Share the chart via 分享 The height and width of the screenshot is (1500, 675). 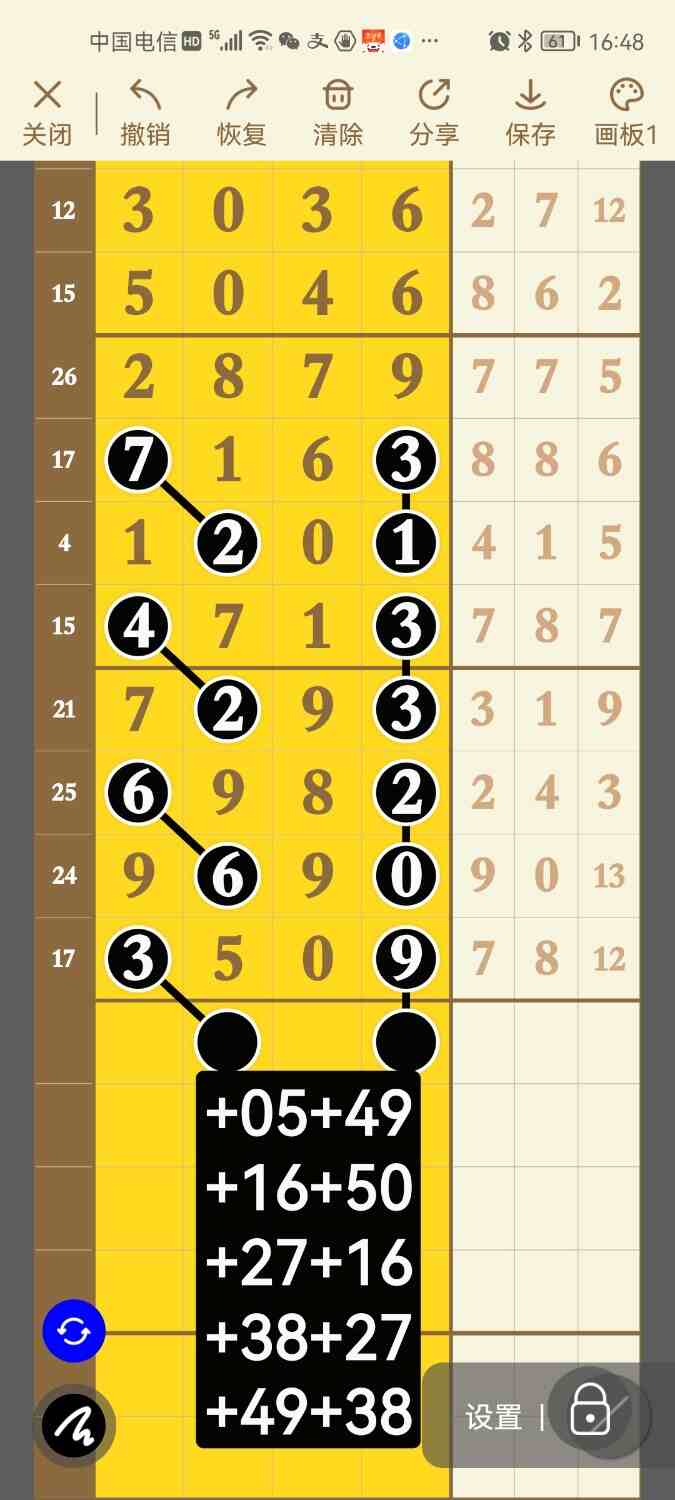pos(434,114)
